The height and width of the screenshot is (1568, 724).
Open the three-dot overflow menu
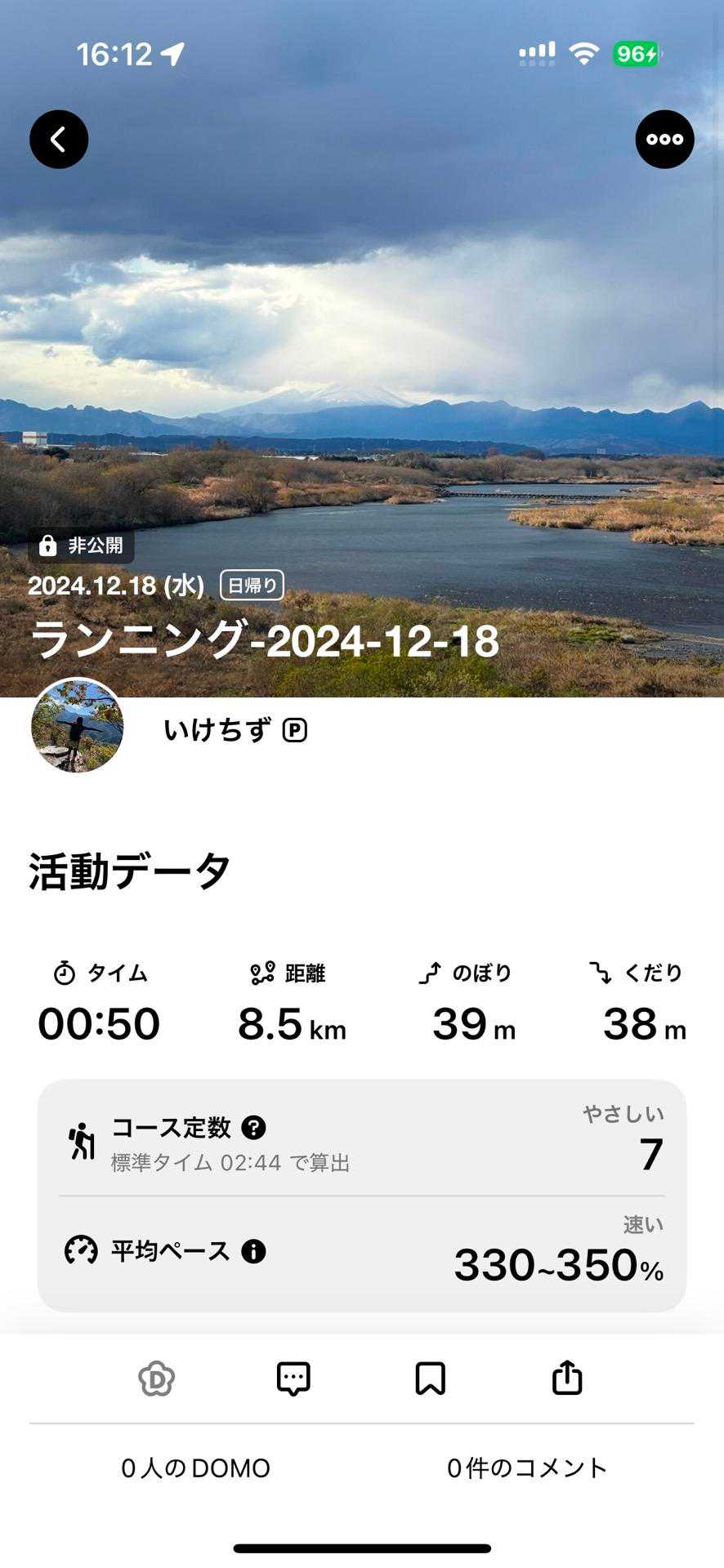664,140
